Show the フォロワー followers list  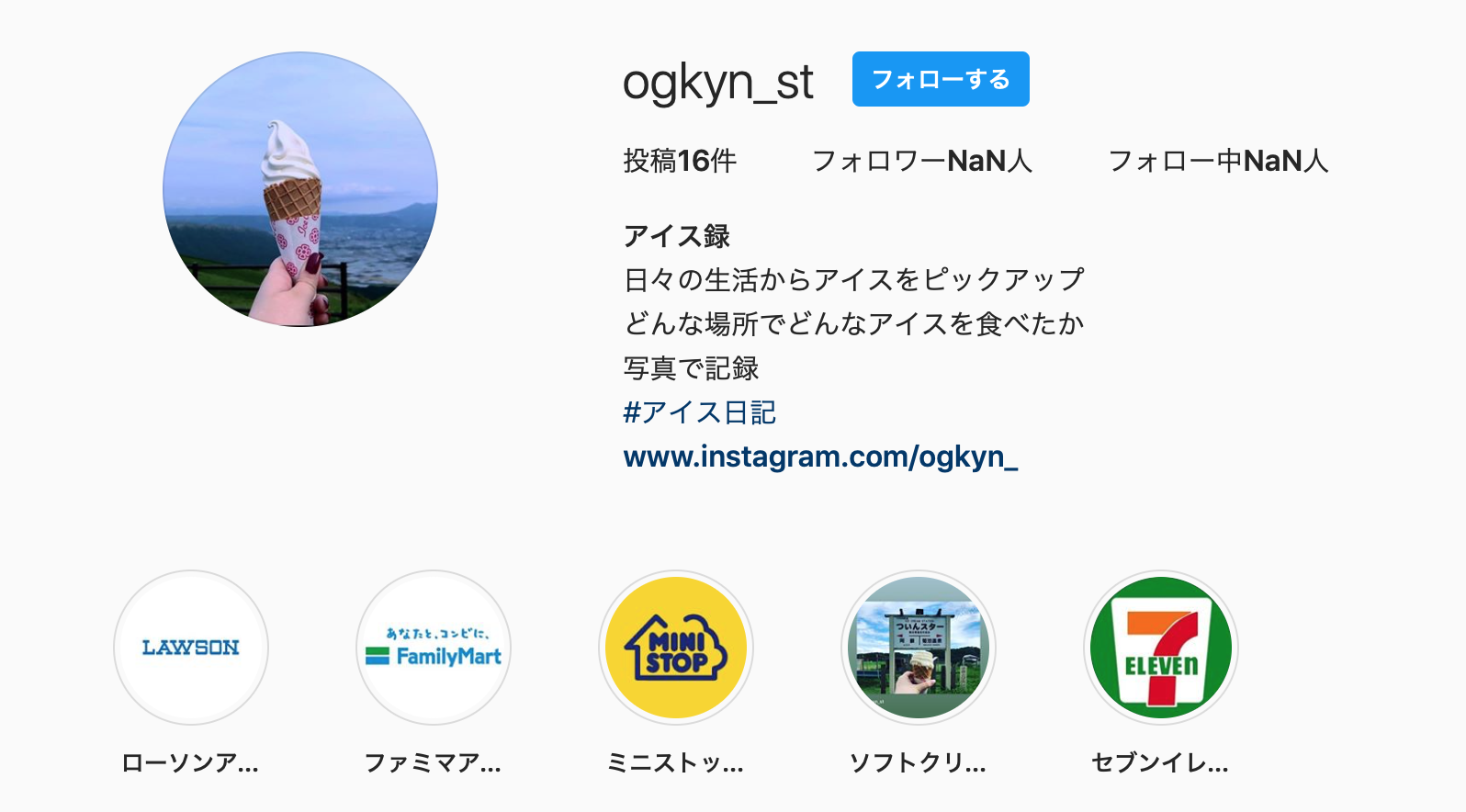pos(921,161)
